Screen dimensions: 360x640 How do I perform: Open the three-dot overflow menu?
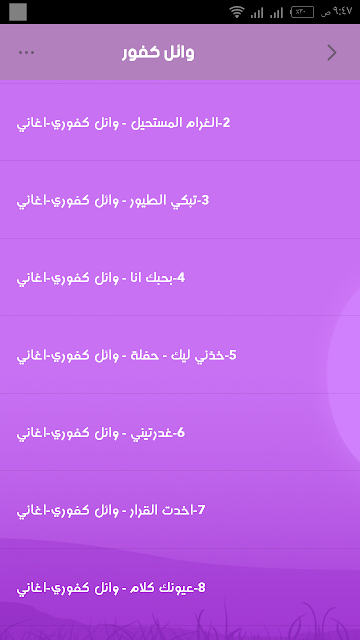point(27,53)
